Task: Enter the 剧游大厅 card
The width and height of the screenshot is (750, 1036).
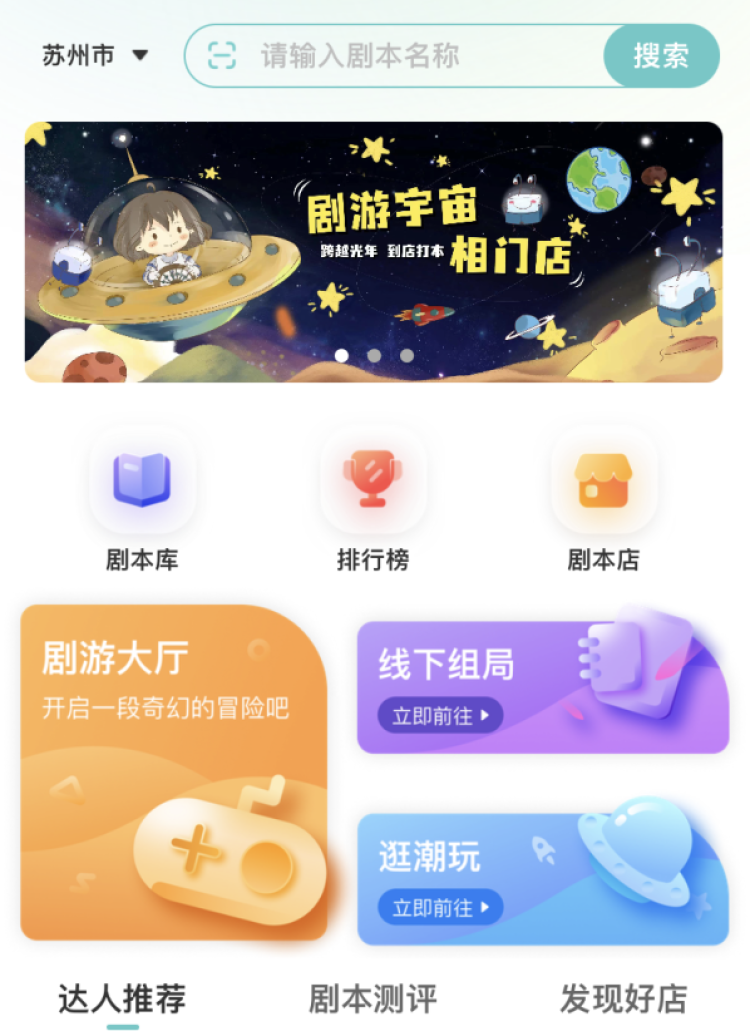Action: (x=173, y=772)
